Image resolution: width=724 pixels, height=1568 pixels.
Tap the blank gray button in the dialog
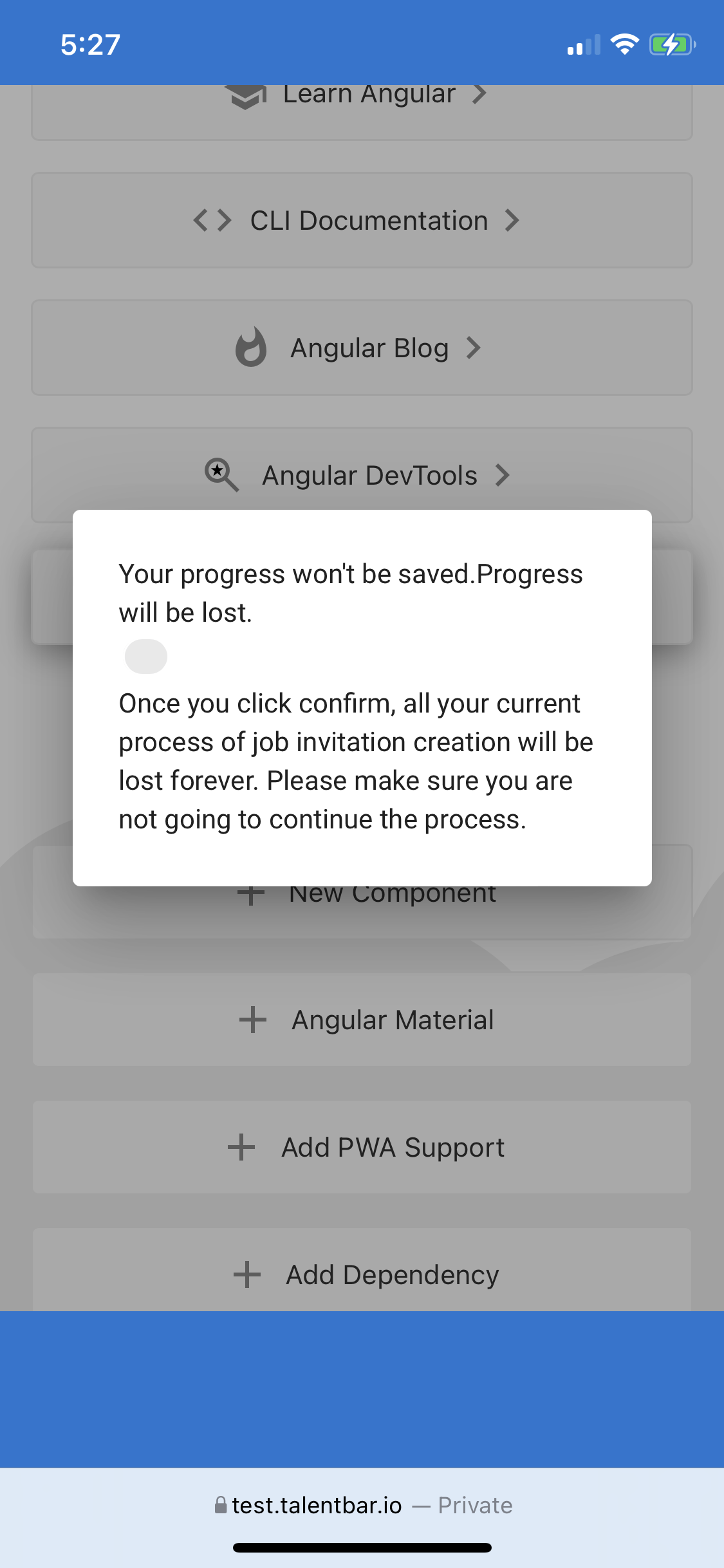[146, 657]
